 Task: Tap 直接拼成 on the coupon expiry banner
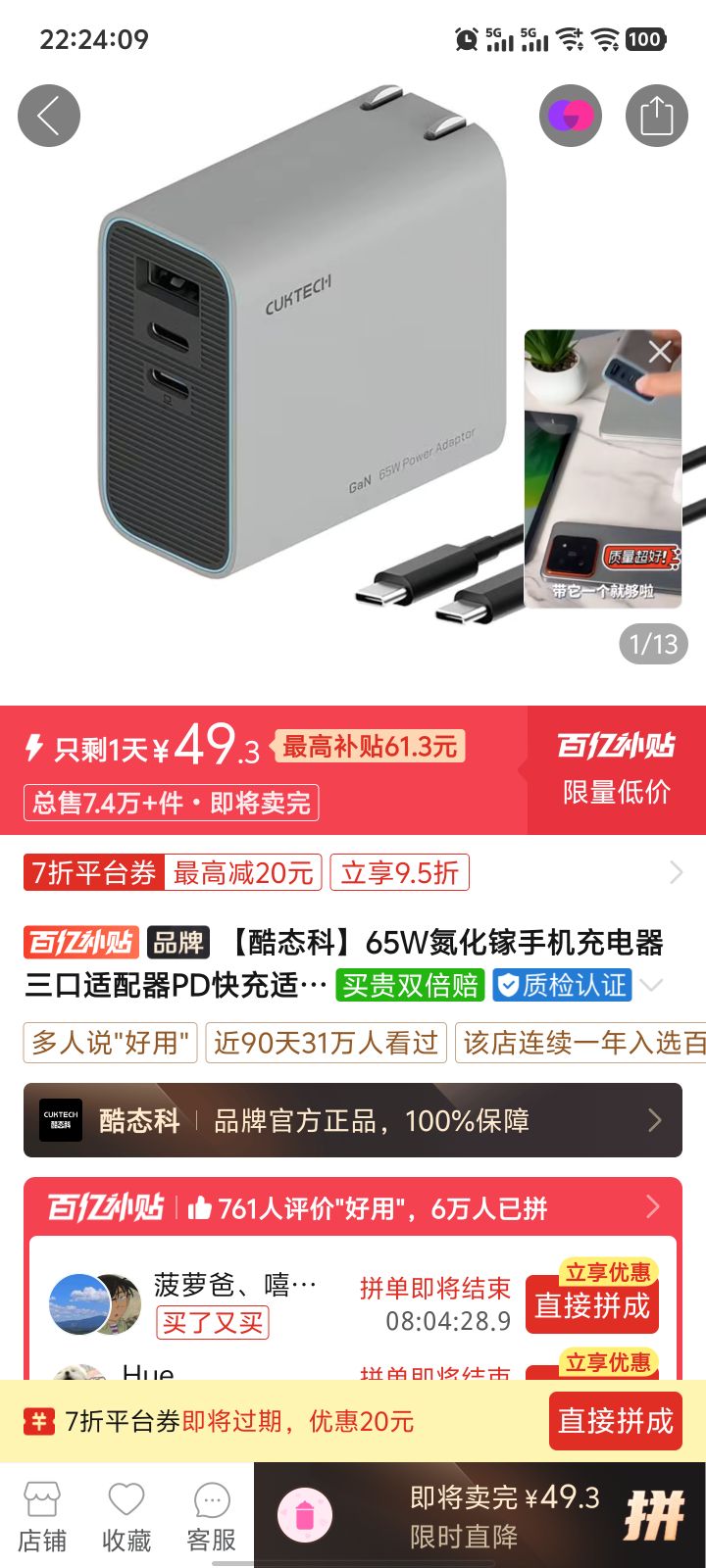pos(615,1421)
